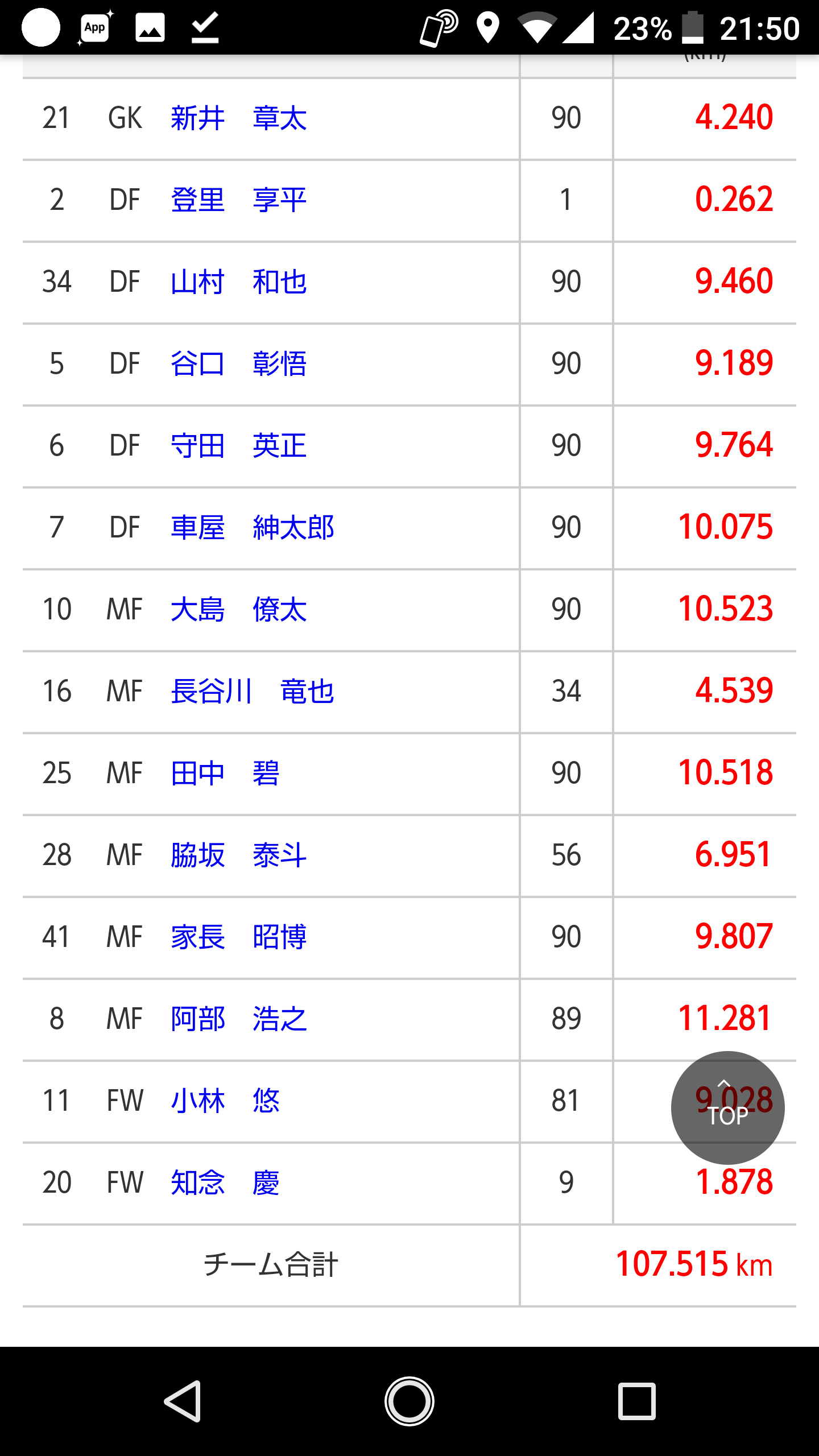The width and height of the screenshot is (819, 1456).
Task: Open player link 小林 悠
Action: (225, 1102)
